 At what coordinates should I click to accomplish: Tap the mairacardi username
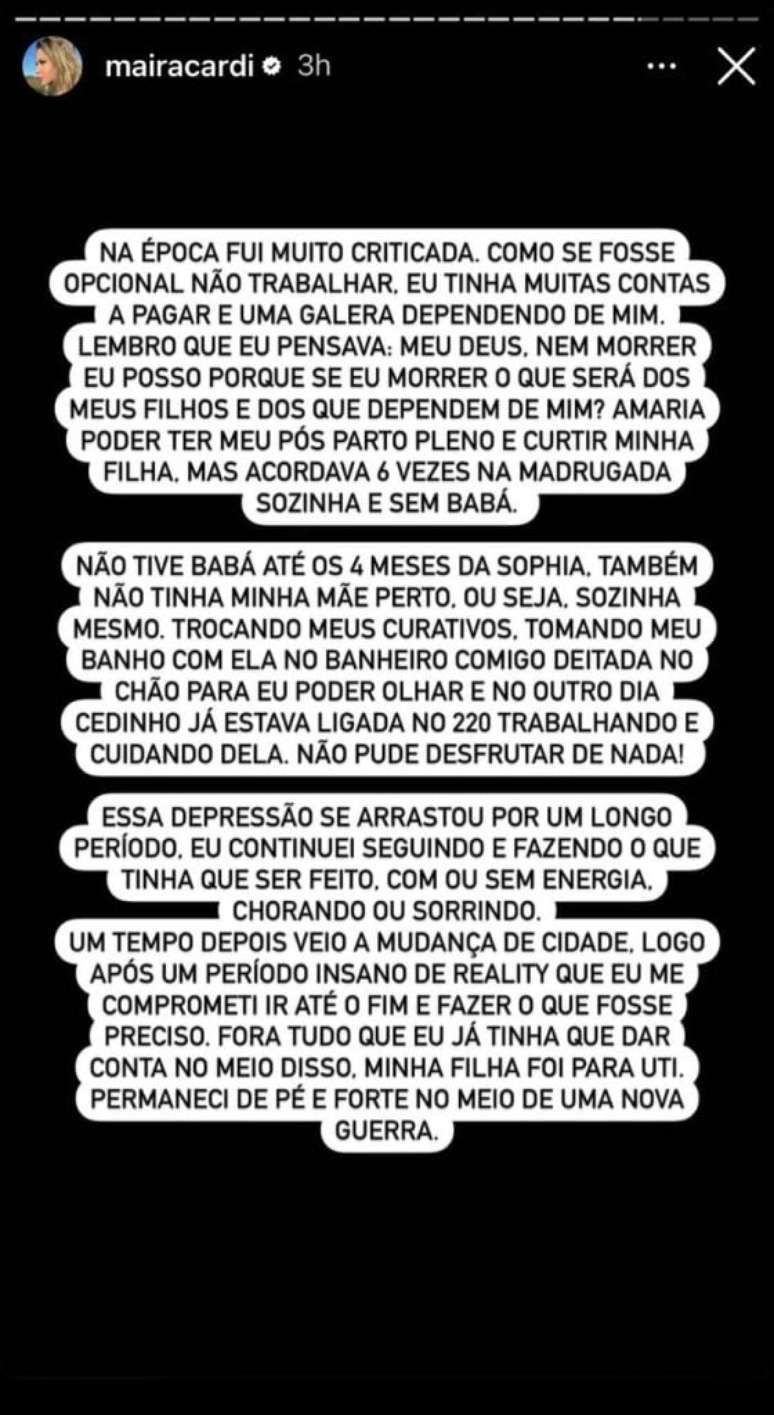pos(179,66)
